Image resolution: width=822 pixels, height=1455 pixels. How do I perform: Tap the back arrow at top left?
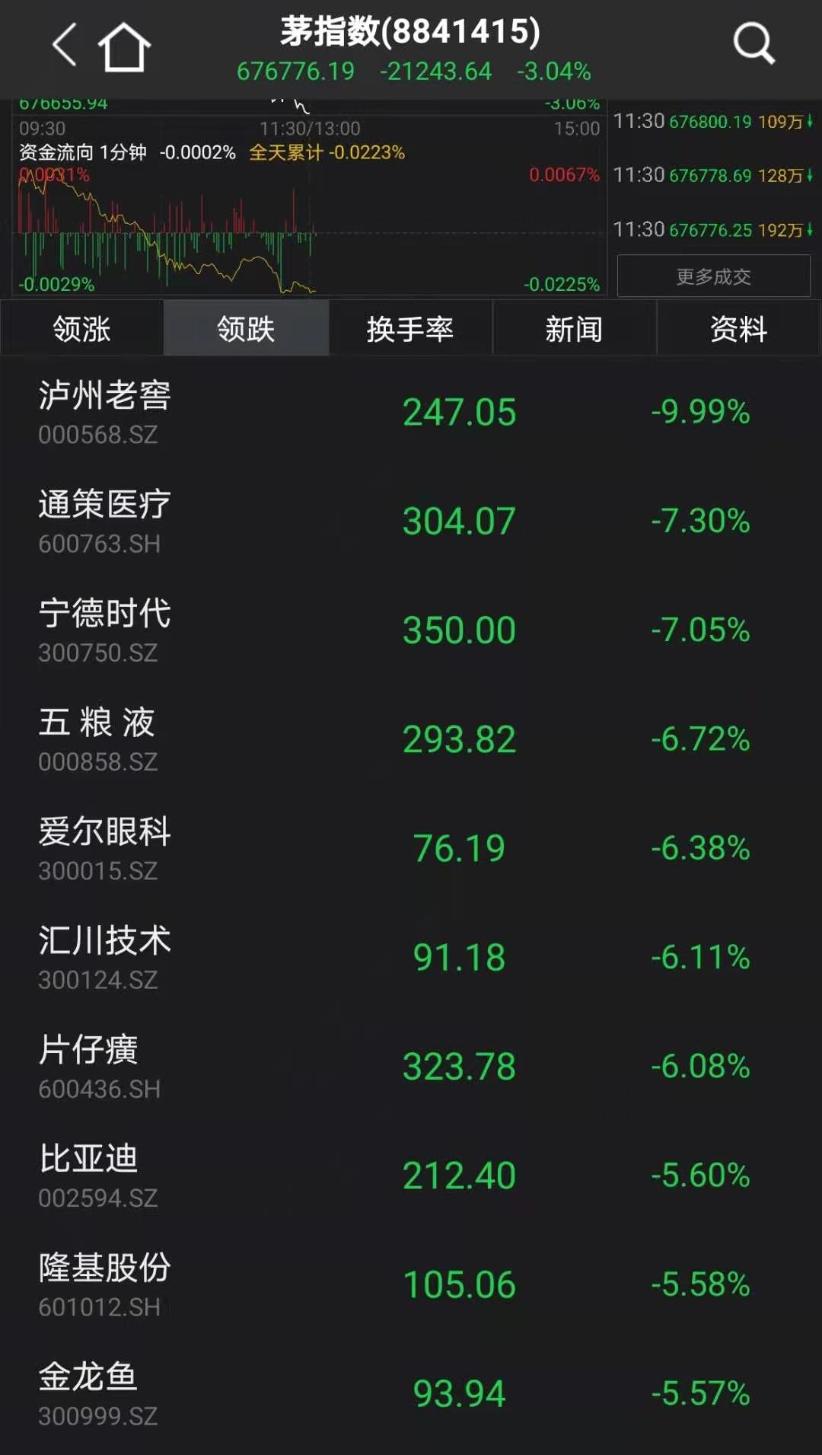coord(62,43)
